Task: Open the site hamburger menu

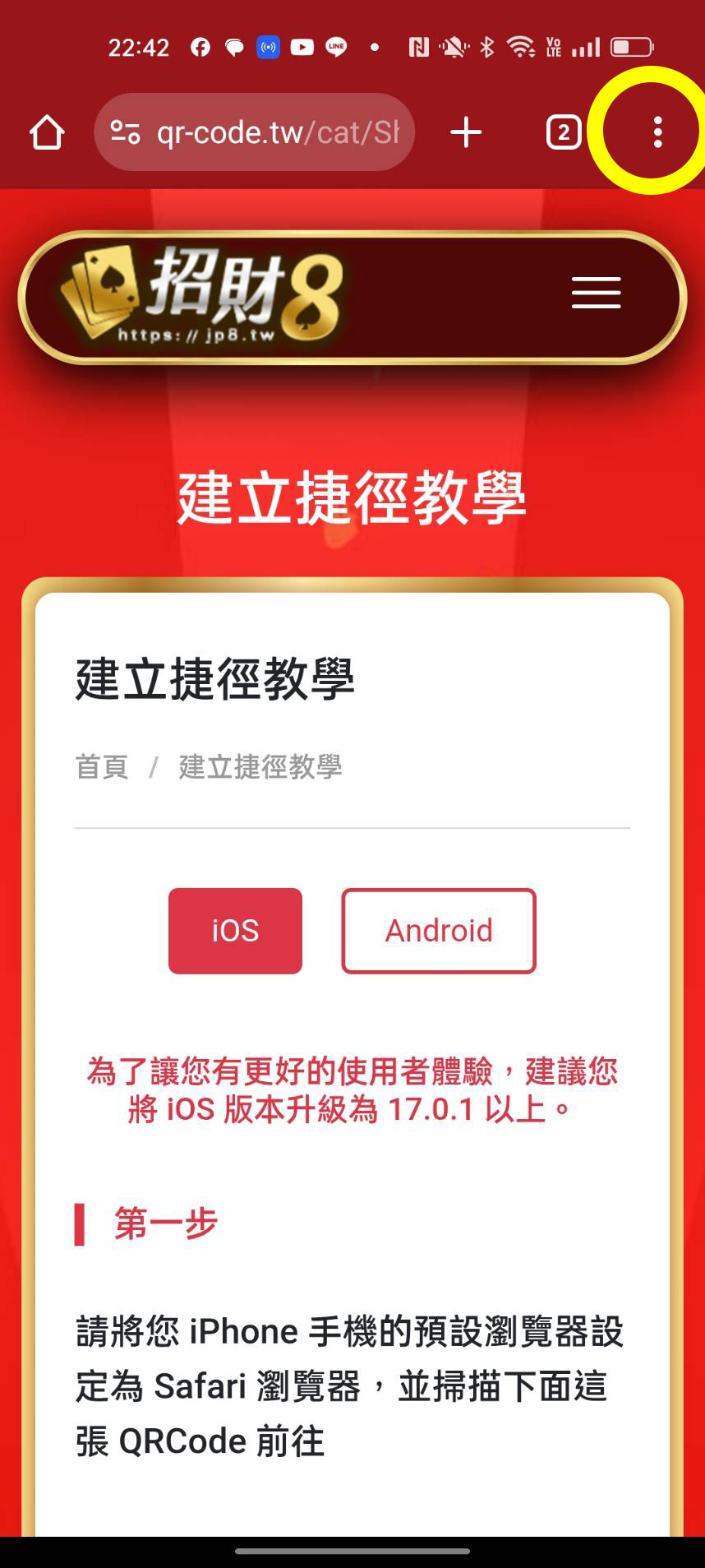Action: (596, 293)
